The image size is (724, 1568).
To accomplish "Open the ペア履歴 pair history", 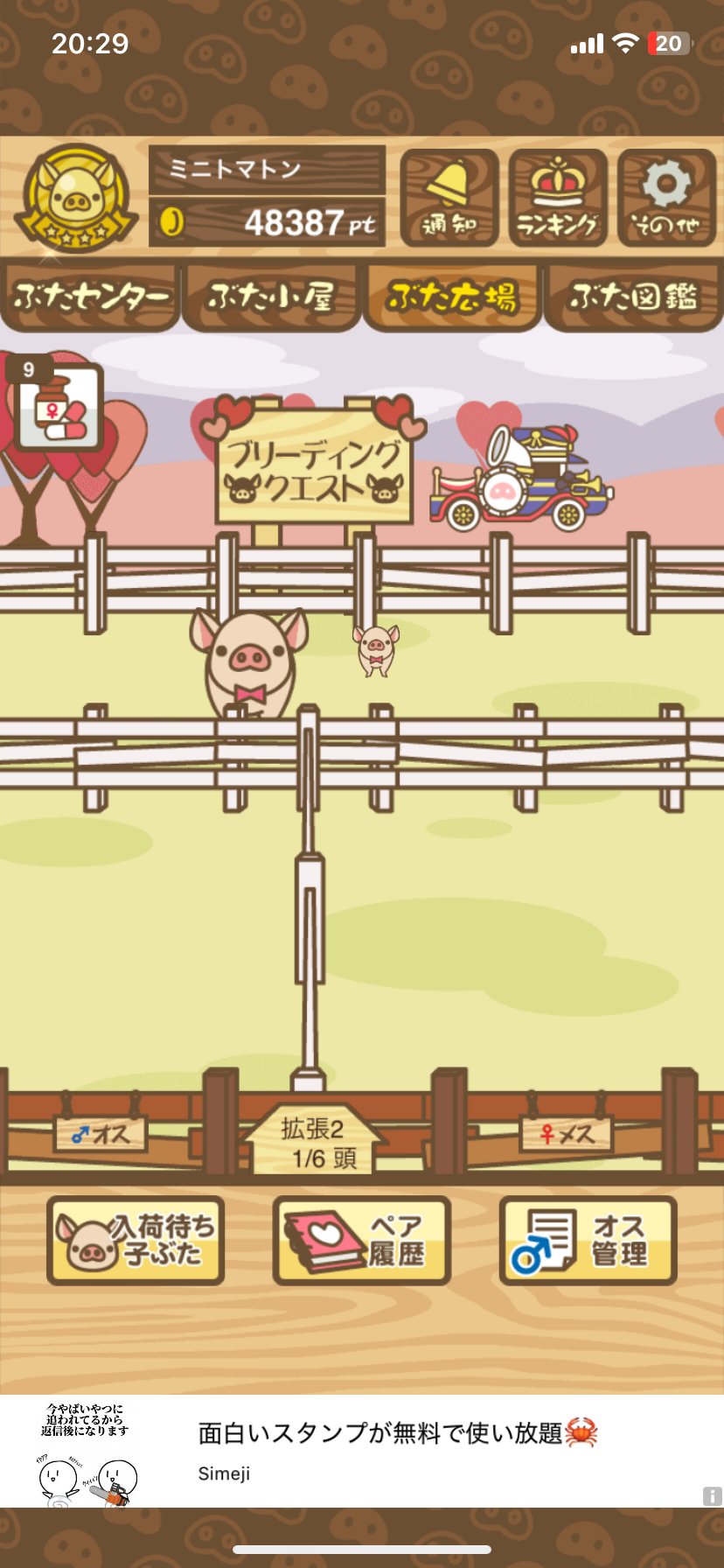I will pos(362,1241).
